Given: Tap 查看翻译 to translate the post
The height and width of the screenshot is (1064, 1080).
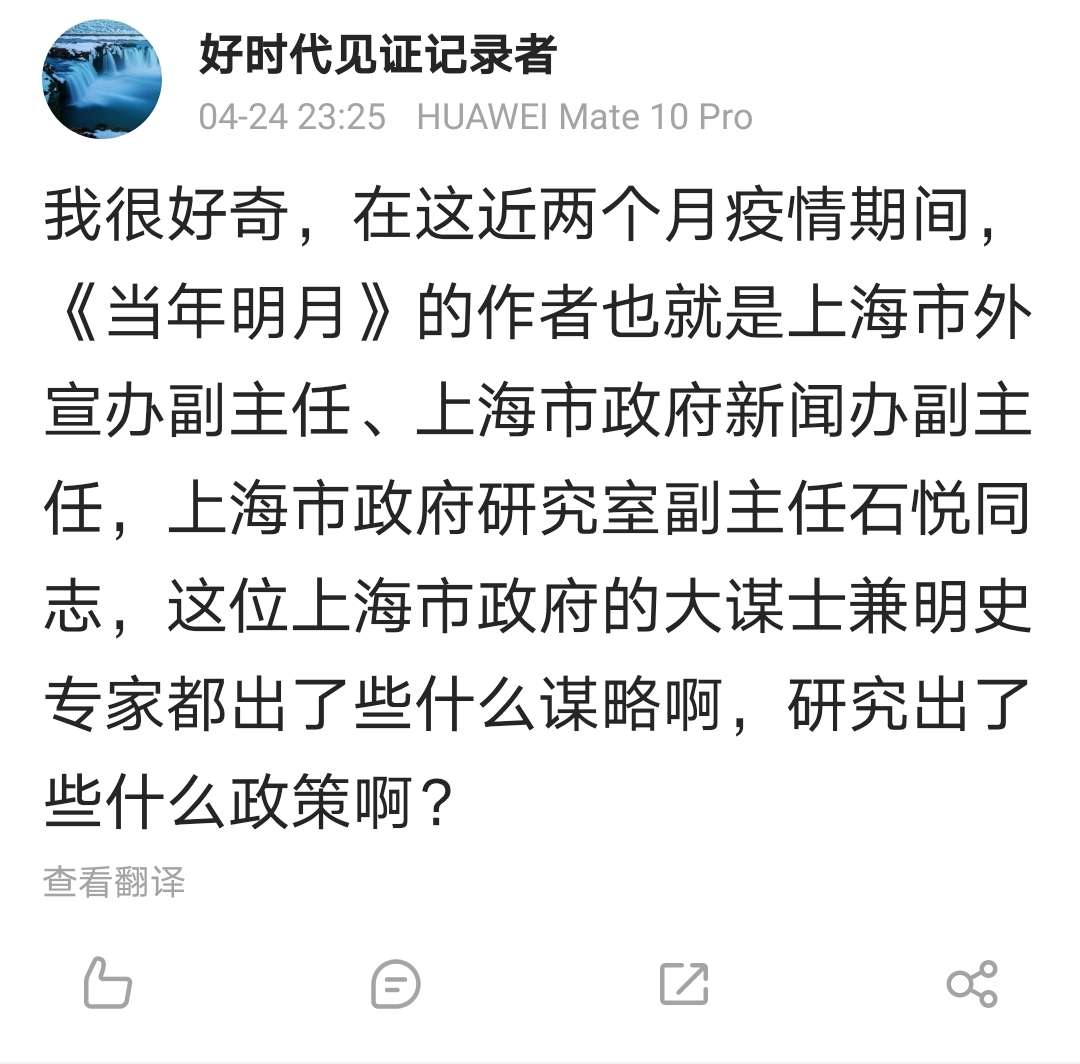Looking at the screenshot, I should point(114,882).
